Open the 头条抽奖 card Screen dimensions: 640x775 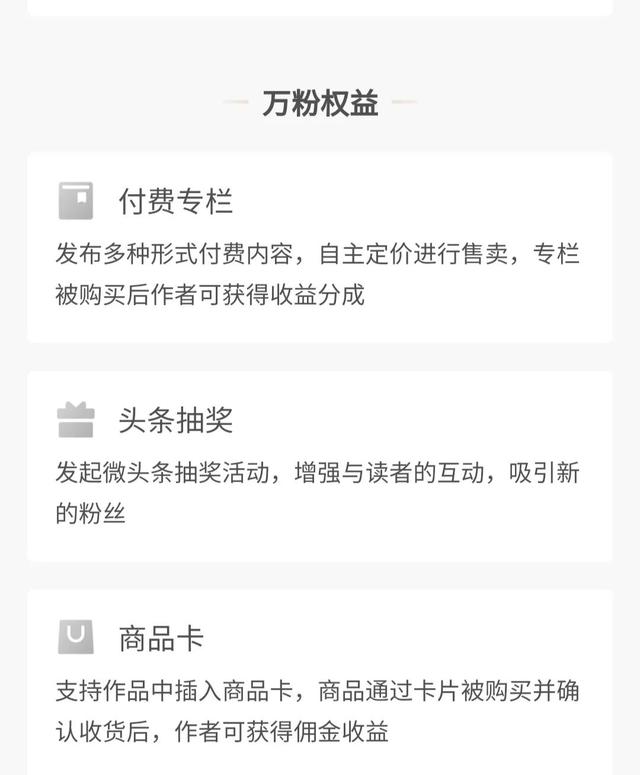click(x=319, y=465)
